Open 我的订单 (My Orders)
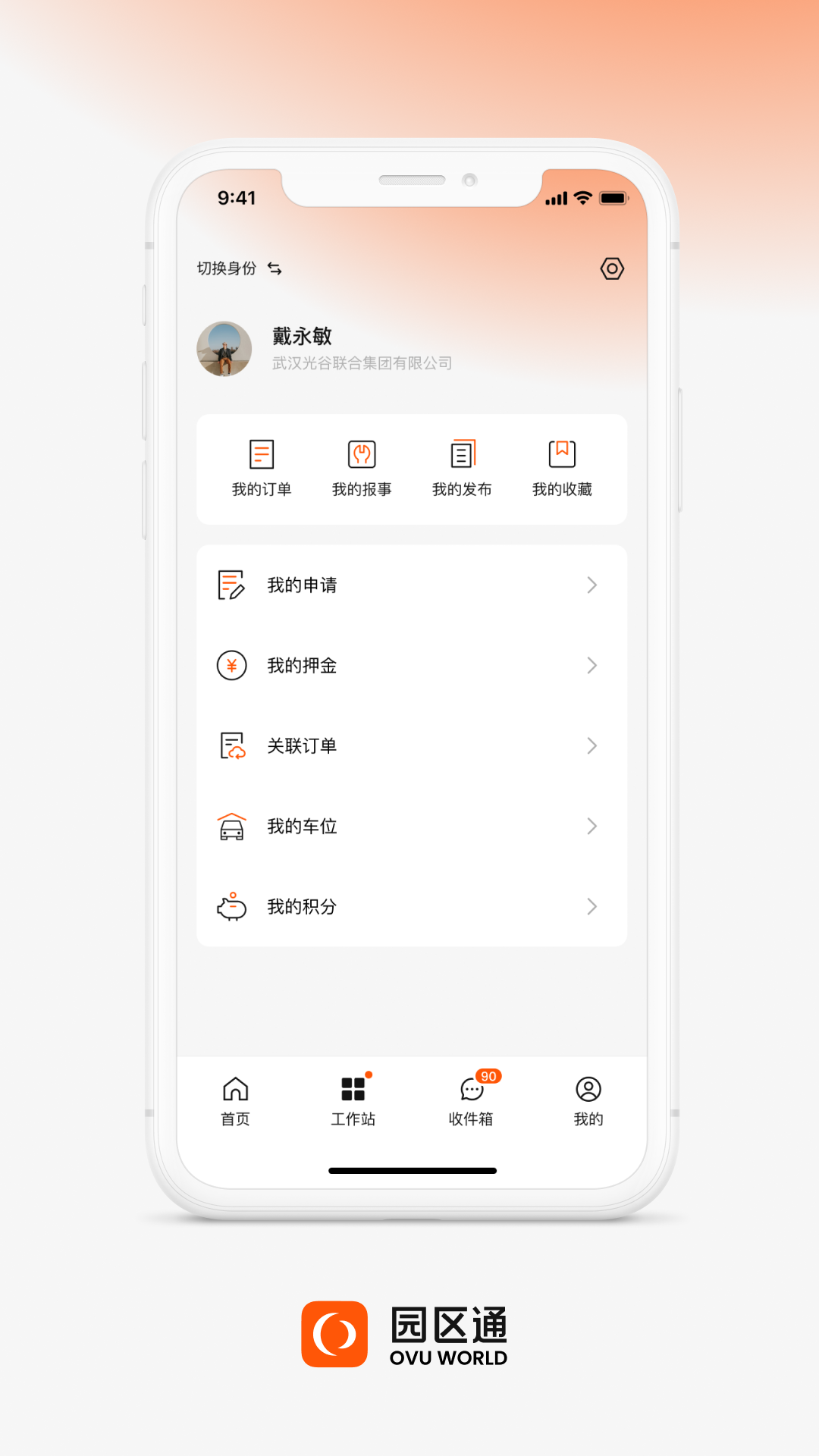The width and height of the screenshot is (819, 1456). (x=262, y=469)
